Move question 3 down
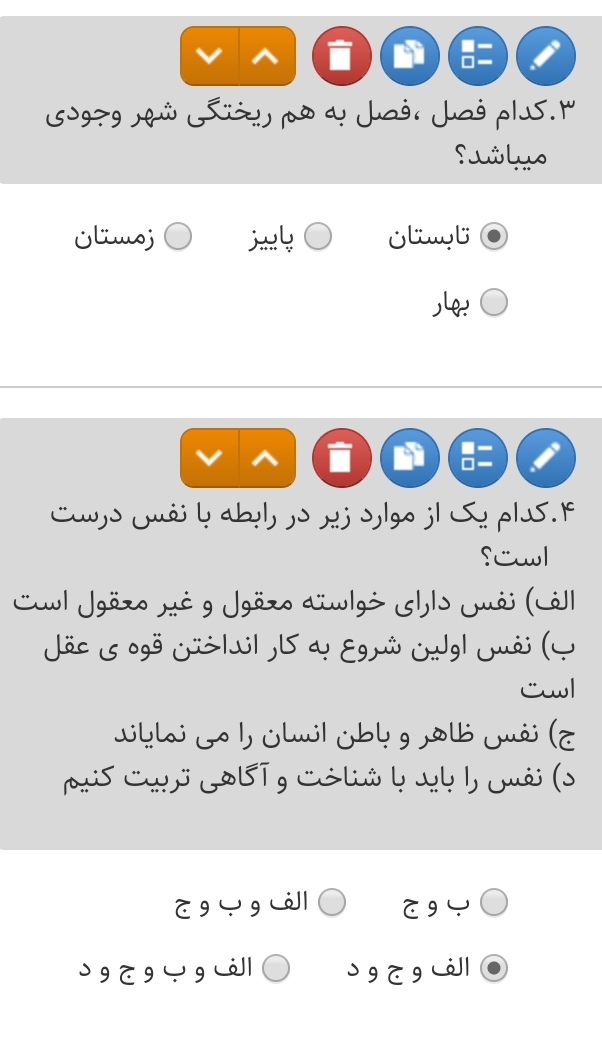This screenshot has width=602, height=1039. pyautogui.click(x=210, y=57)
